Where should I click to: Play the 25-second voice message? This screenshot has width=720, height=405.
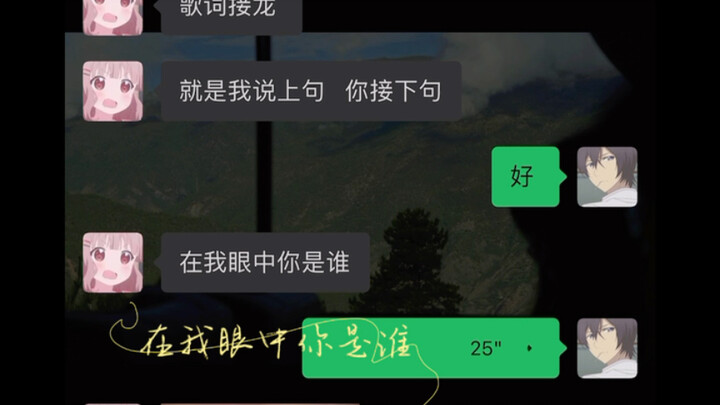(x=430, y=348)
